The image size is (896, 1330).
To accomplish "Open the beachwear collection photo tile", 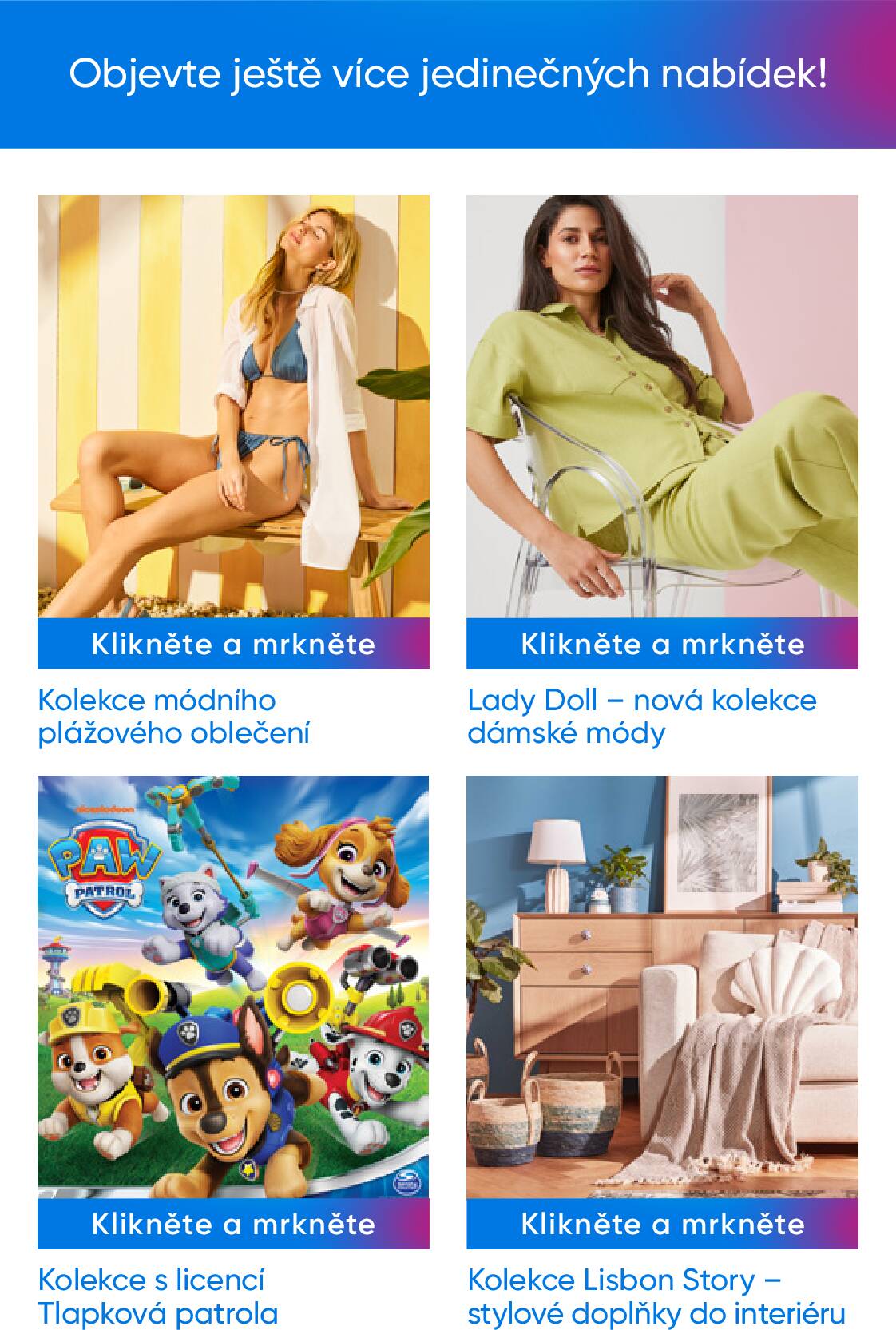I will (x=233, y=406).
